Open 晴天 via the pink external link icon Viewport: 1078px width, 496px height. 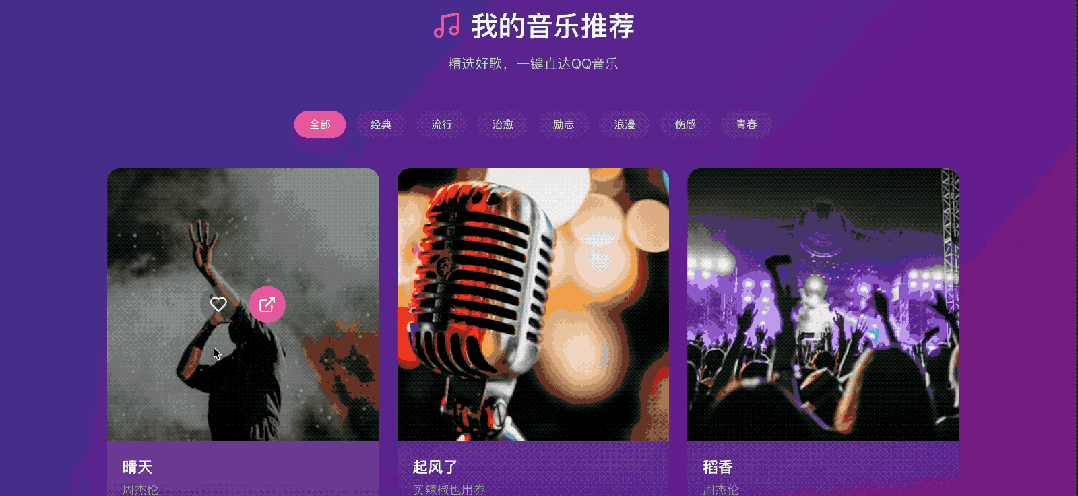(267, 305)
